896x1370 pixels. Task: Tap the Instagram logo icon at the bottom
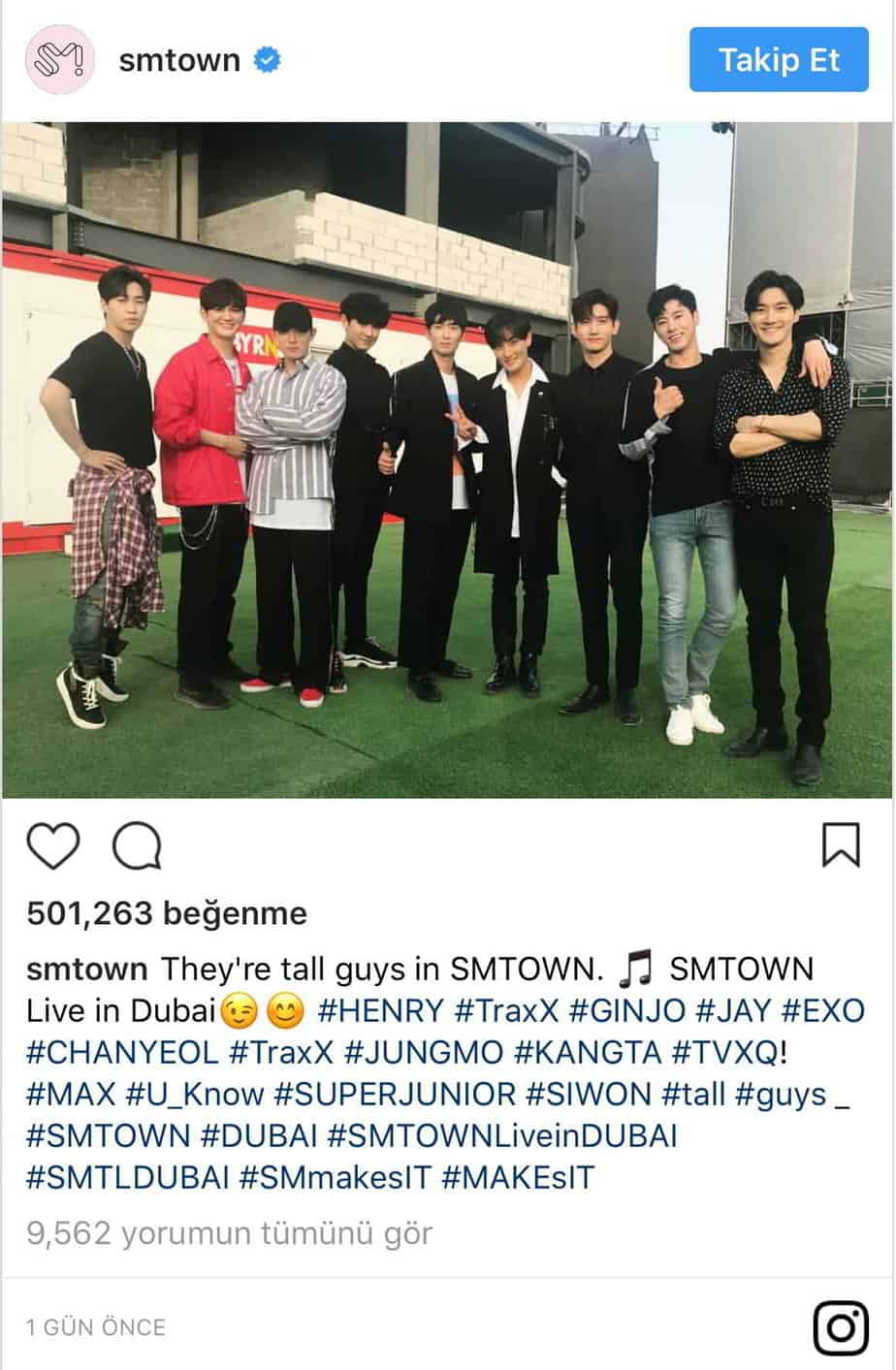pos(840,1327)
